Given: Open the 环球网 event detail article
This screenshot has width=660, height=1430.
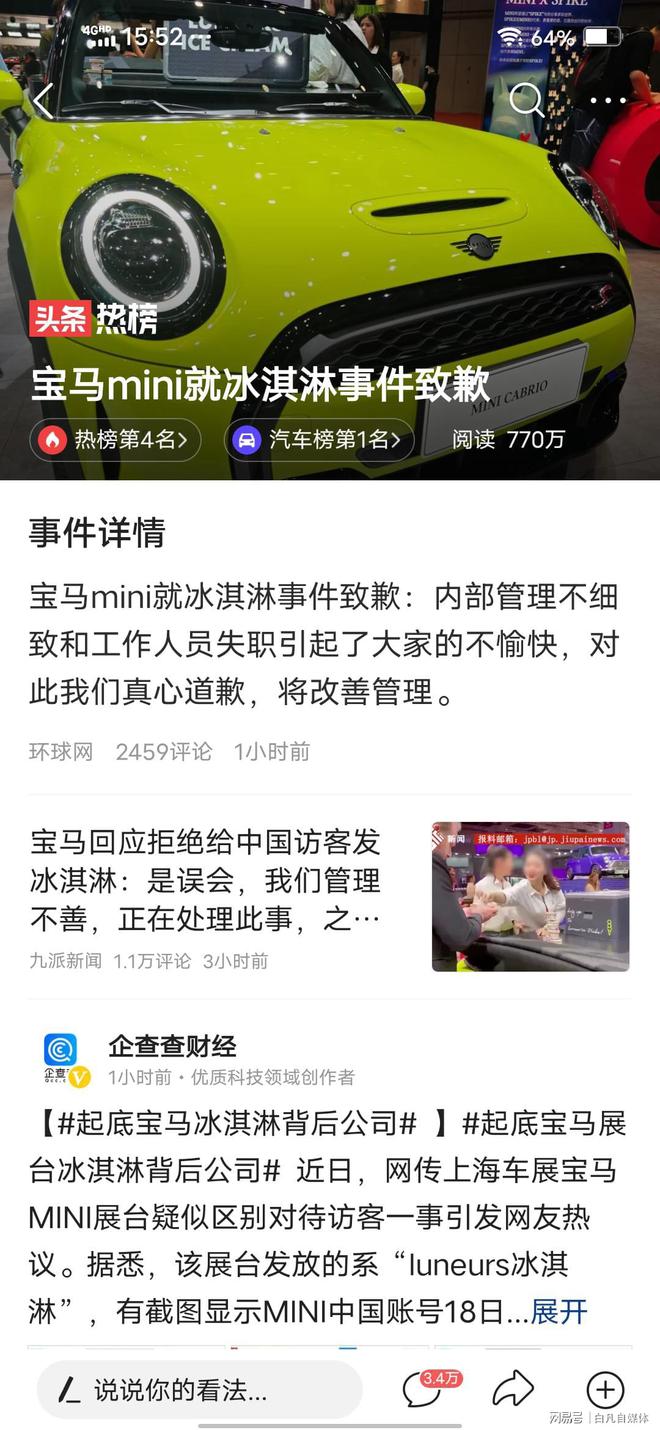Looking at the screenshot, I should (x=323, y=643).
